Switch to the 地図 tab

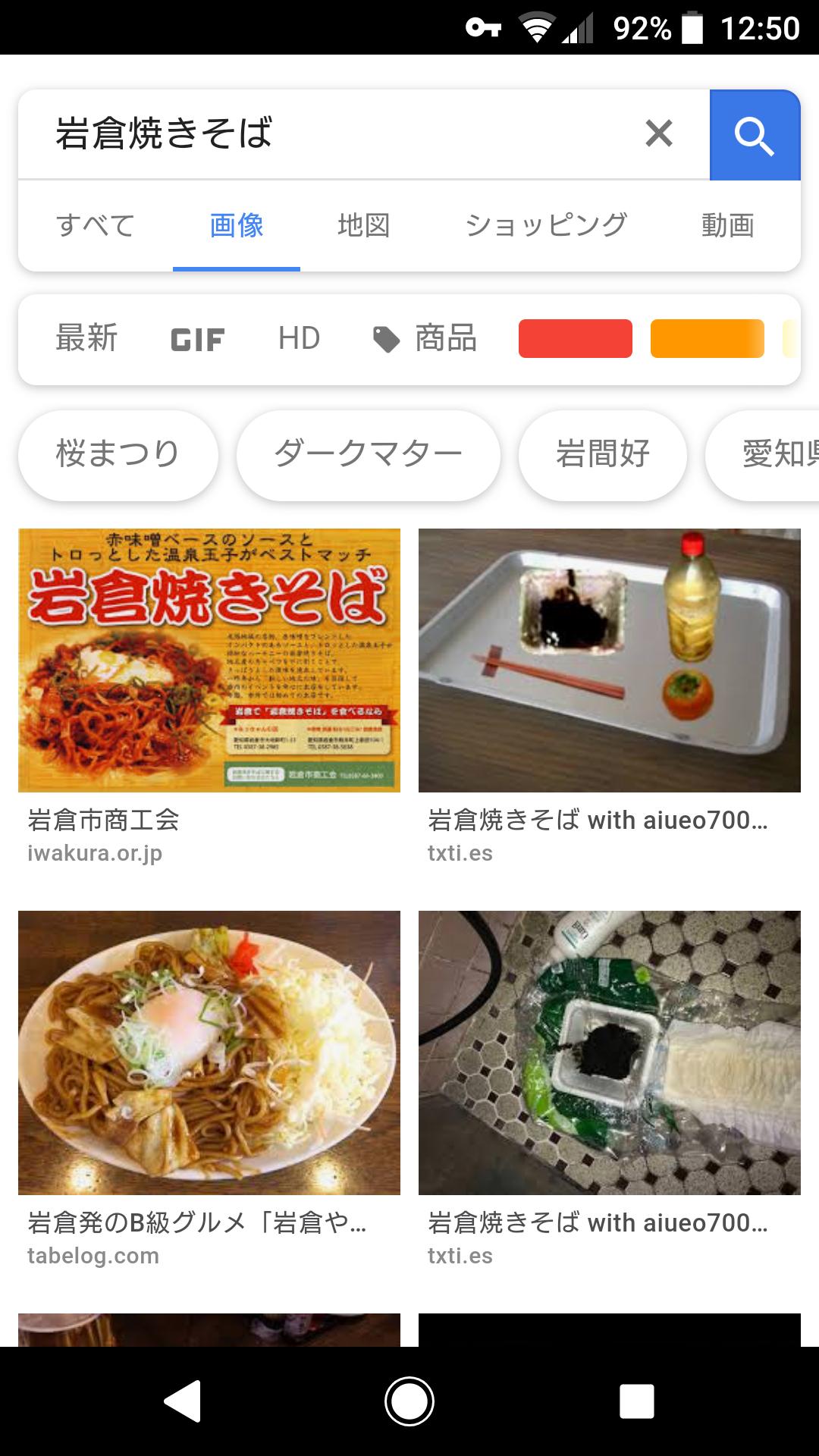[364, 225]
